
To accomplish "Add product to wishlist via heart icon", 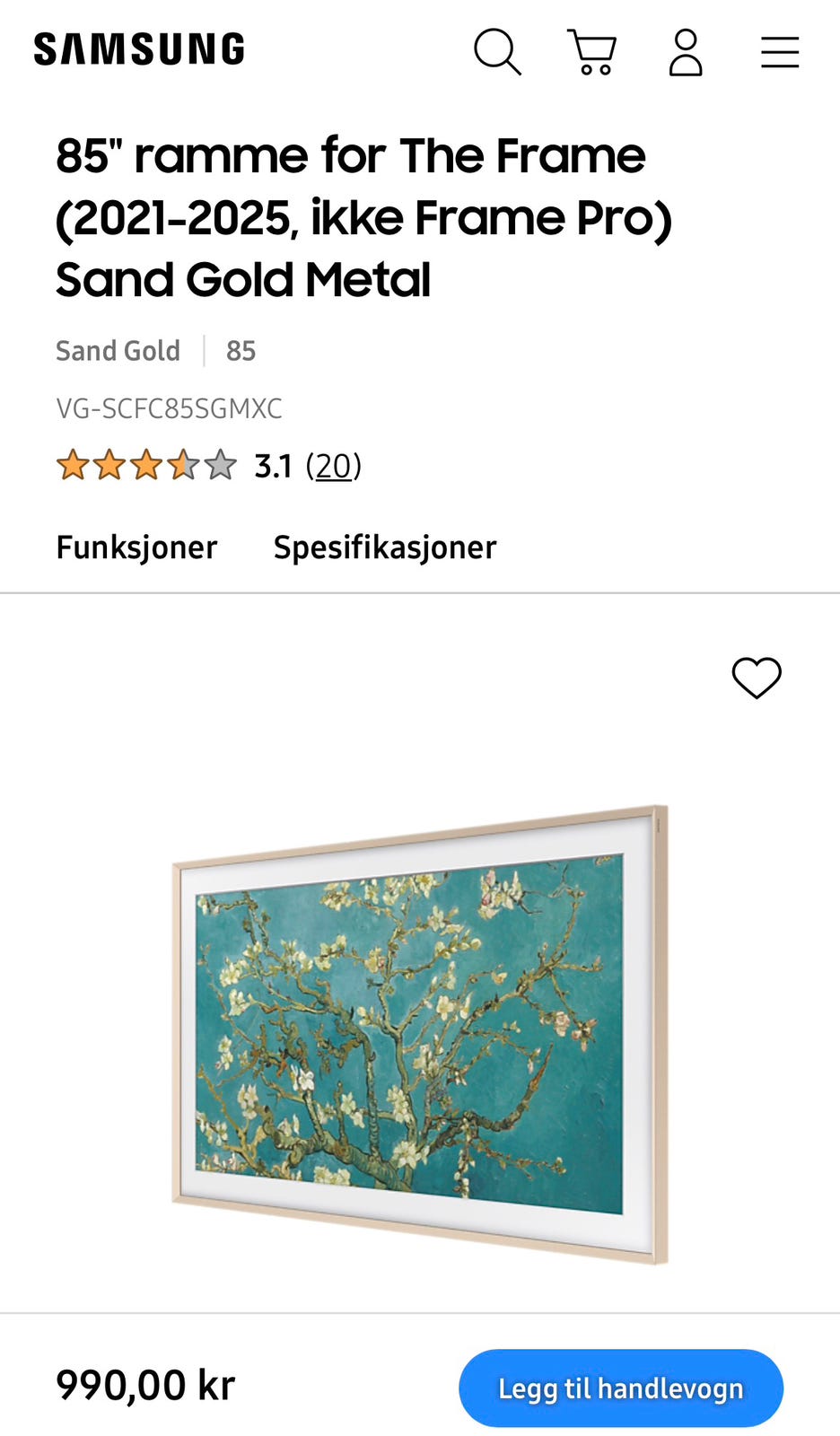I will (x=758, y=679).
